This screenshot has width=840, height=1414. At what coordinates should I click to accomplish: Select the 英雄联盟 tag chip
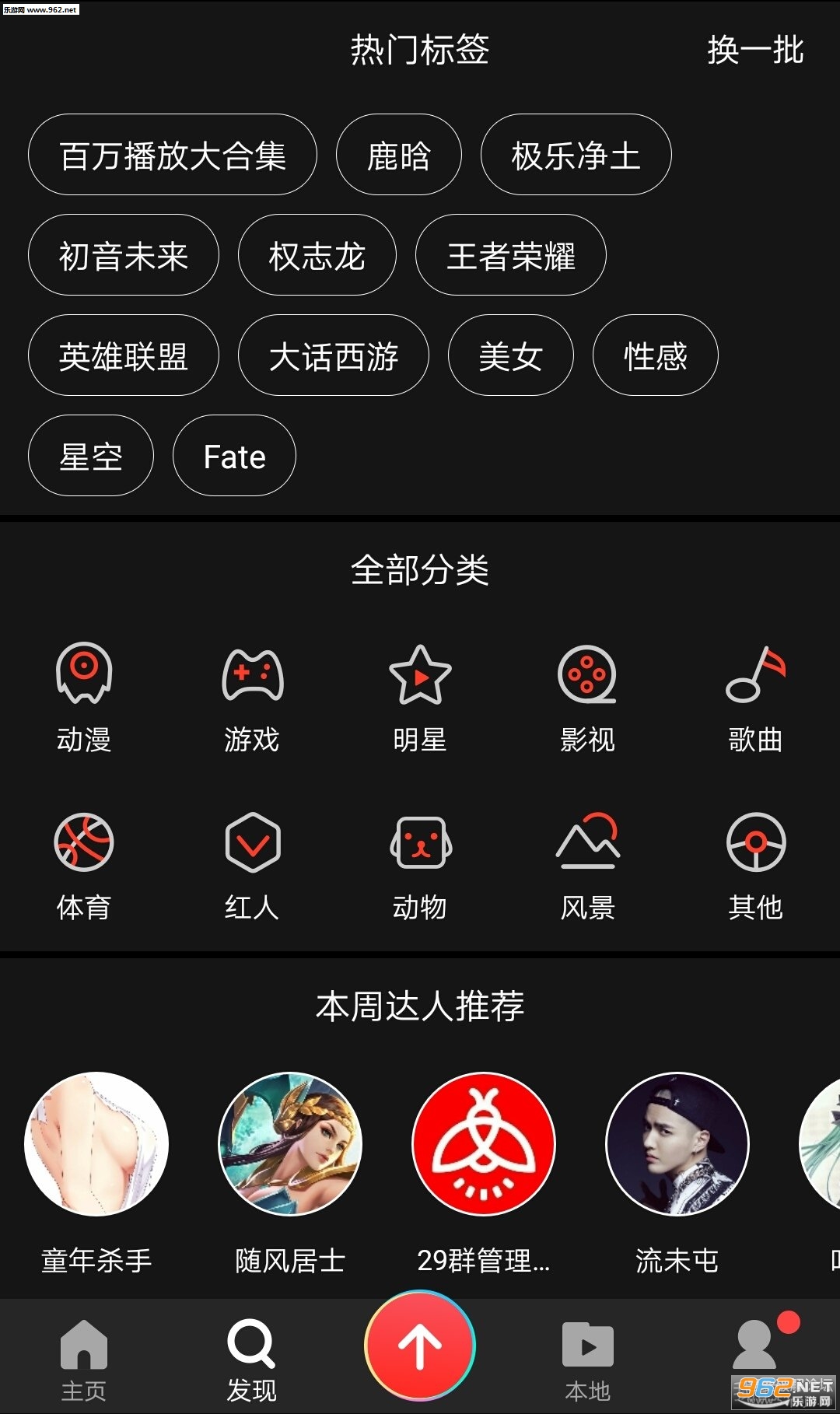(x=123, y=355)
